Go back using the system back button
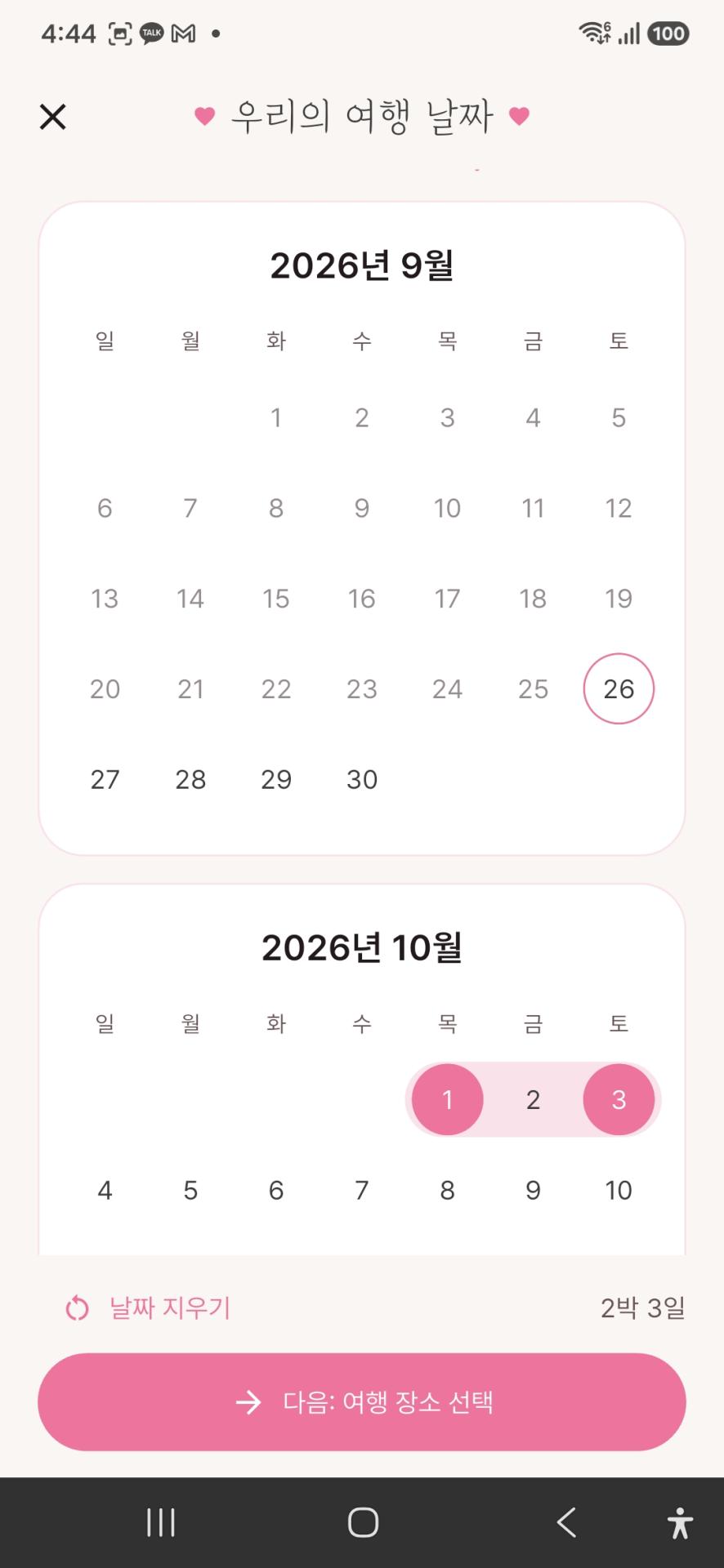 click(x=565, y=1522)
